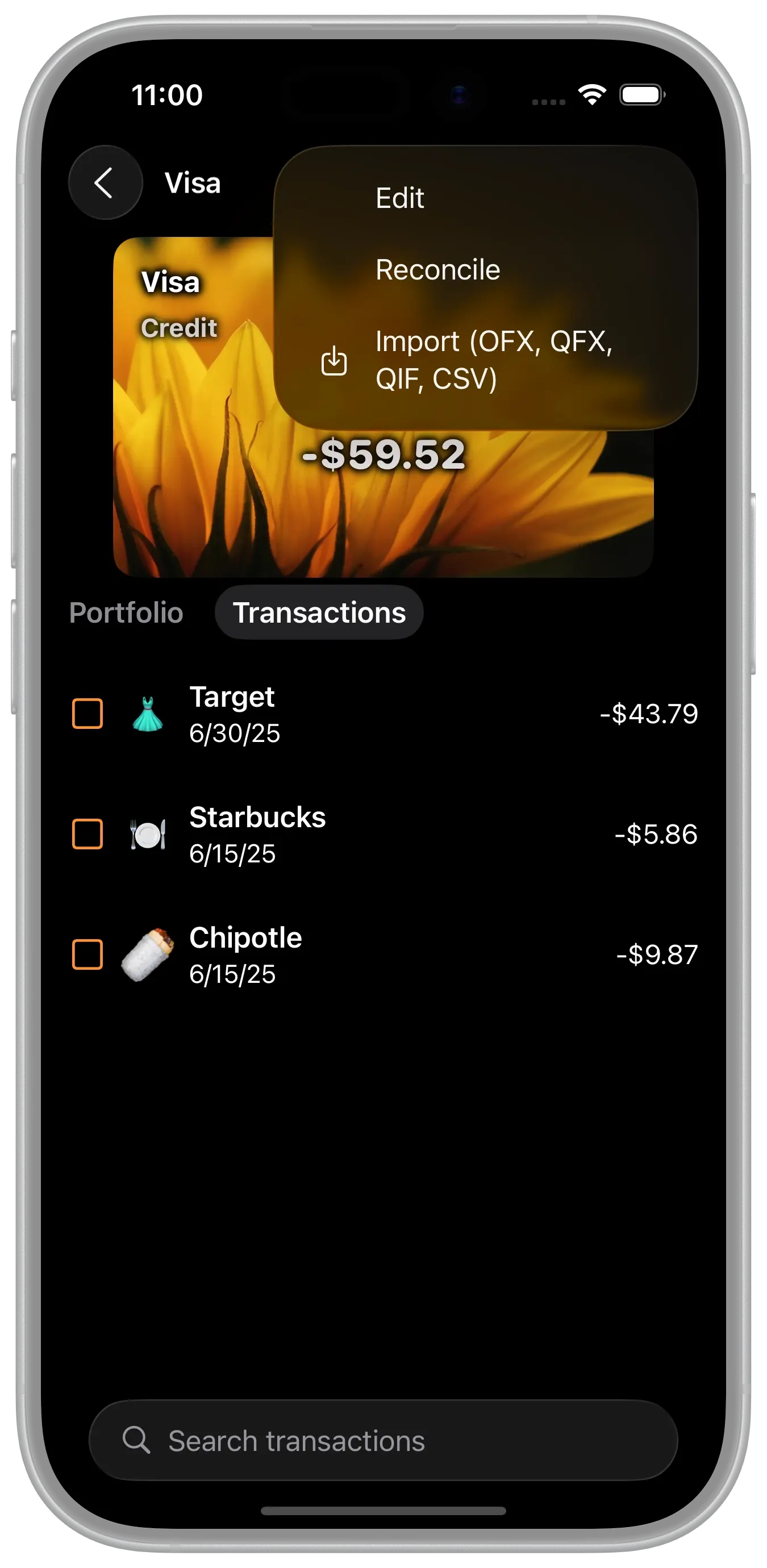Select Reconcile in the menu

pos(437,270)
